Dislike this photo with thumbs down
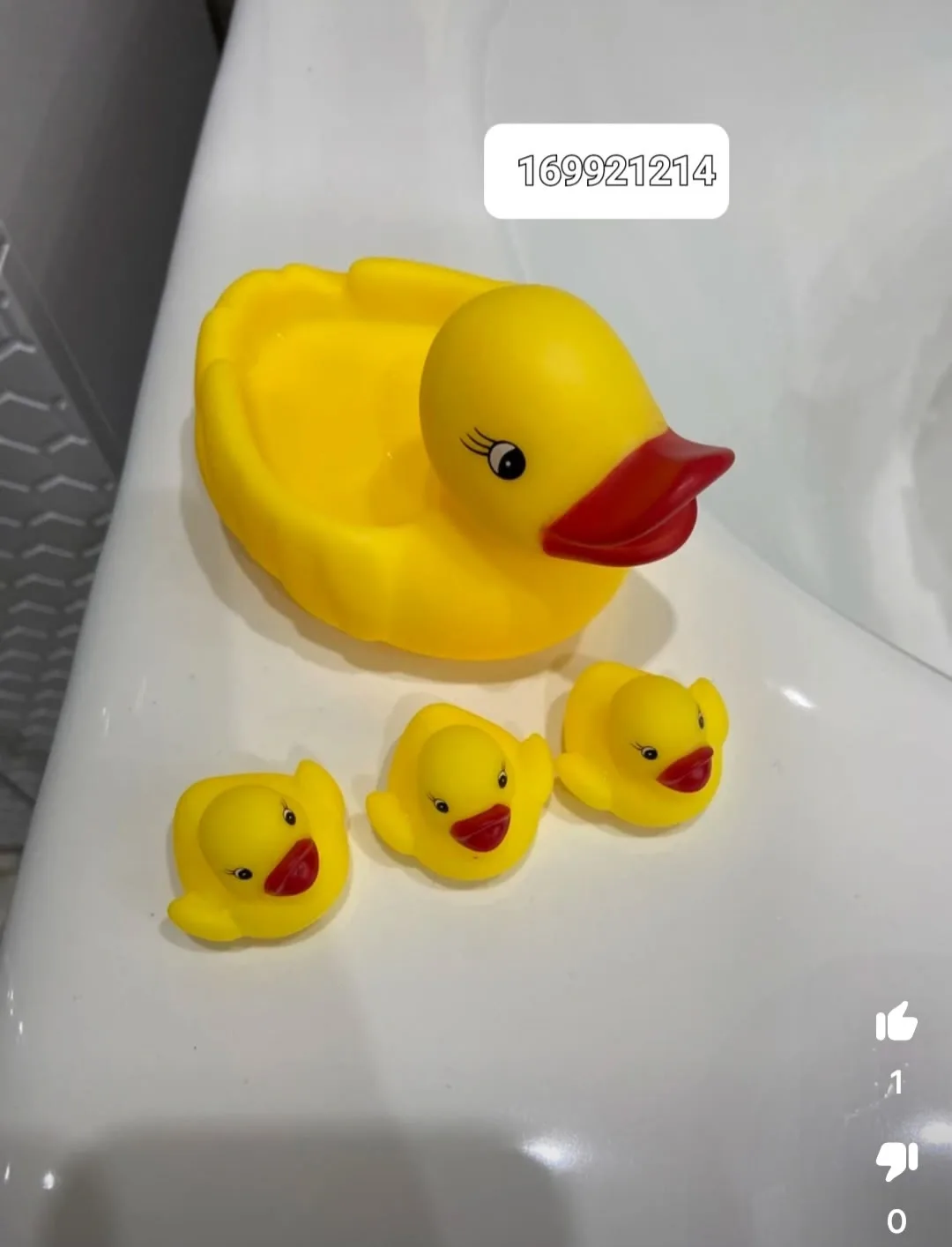 click(896, 1162)
